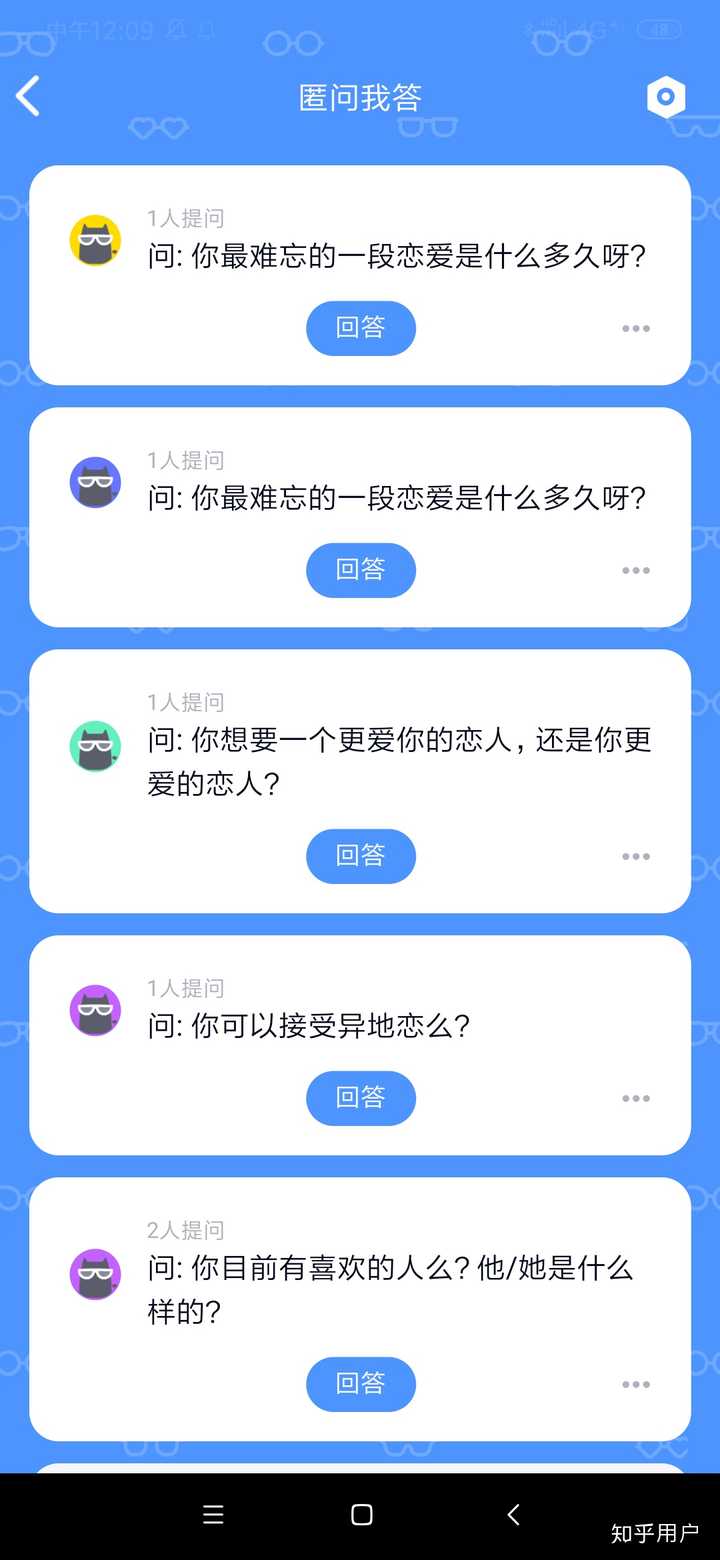Tap the Android recent apps button
This screenshot has width=720, height=1560.
(213, 1514)
